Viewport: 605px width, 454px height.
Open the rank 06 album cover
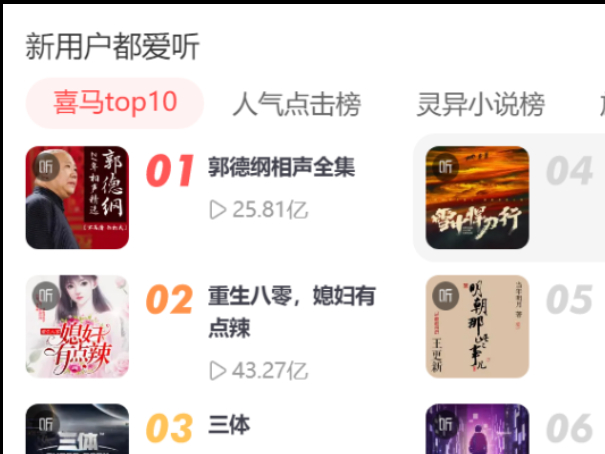point(477,430)
